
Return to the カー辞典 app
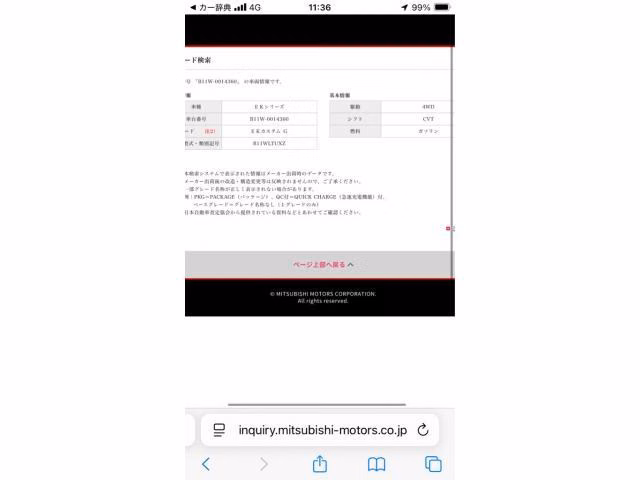(211, 7)
